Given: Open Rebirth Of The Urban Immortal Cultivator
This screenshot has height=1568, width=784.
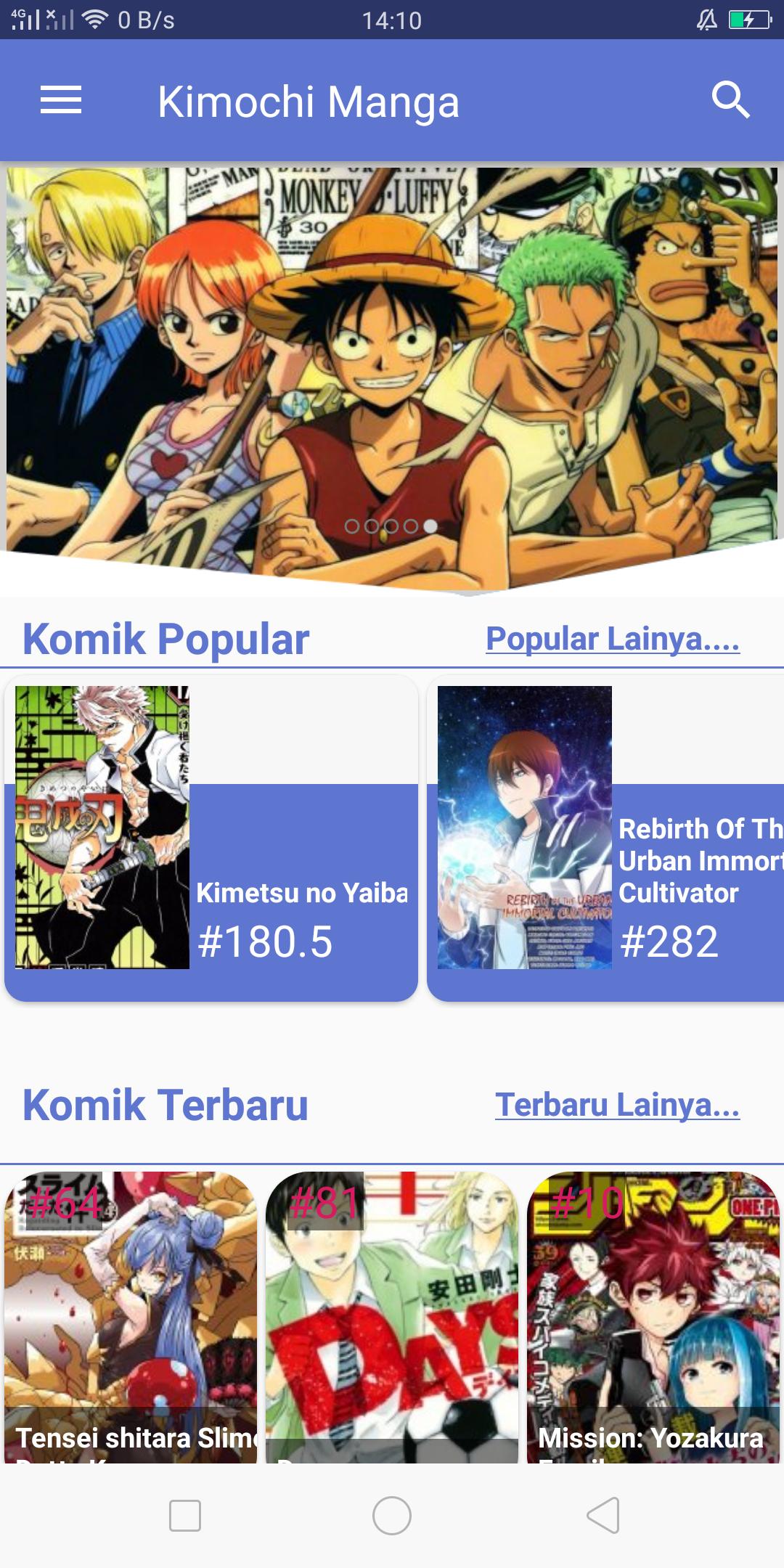Looking at the screenshot, I should pyautogui.click(x=605, y=838).
